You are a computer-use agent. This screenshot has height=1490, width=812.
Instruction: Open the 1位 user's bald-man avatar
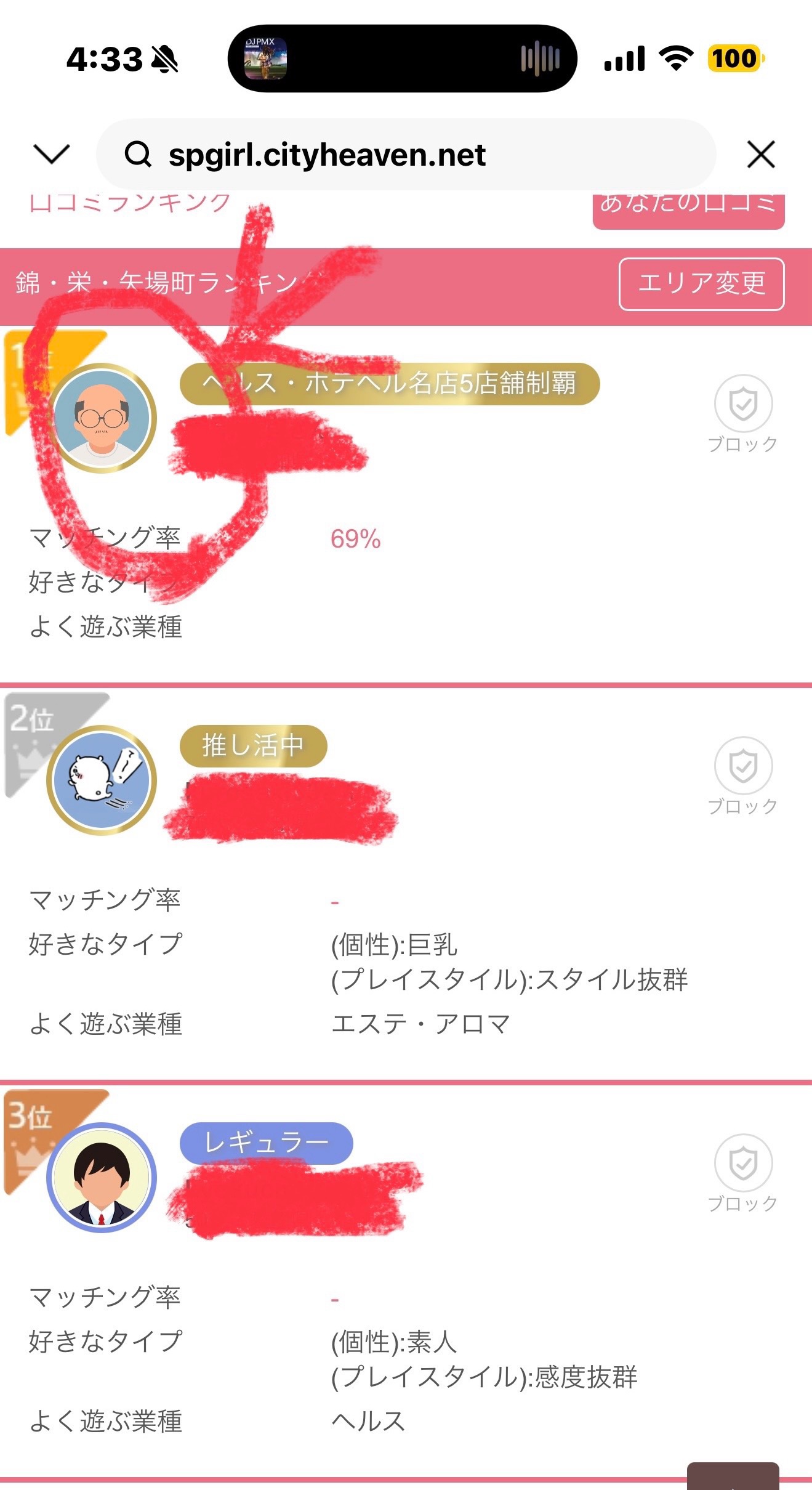pyautogui.click(x=102, y=418)
